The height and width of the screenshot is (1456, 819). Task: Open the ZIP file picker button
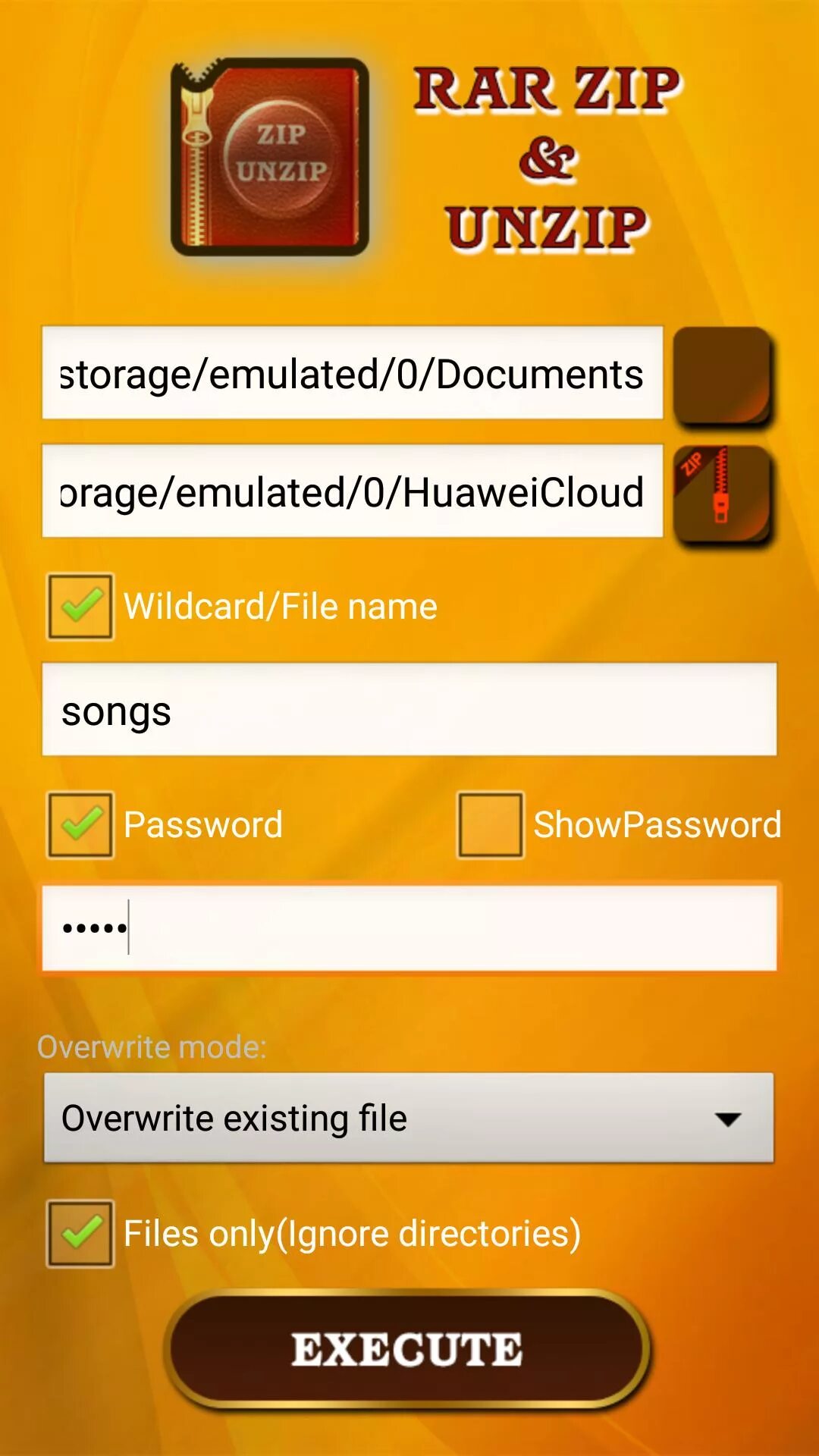click(x=722, y=494)
